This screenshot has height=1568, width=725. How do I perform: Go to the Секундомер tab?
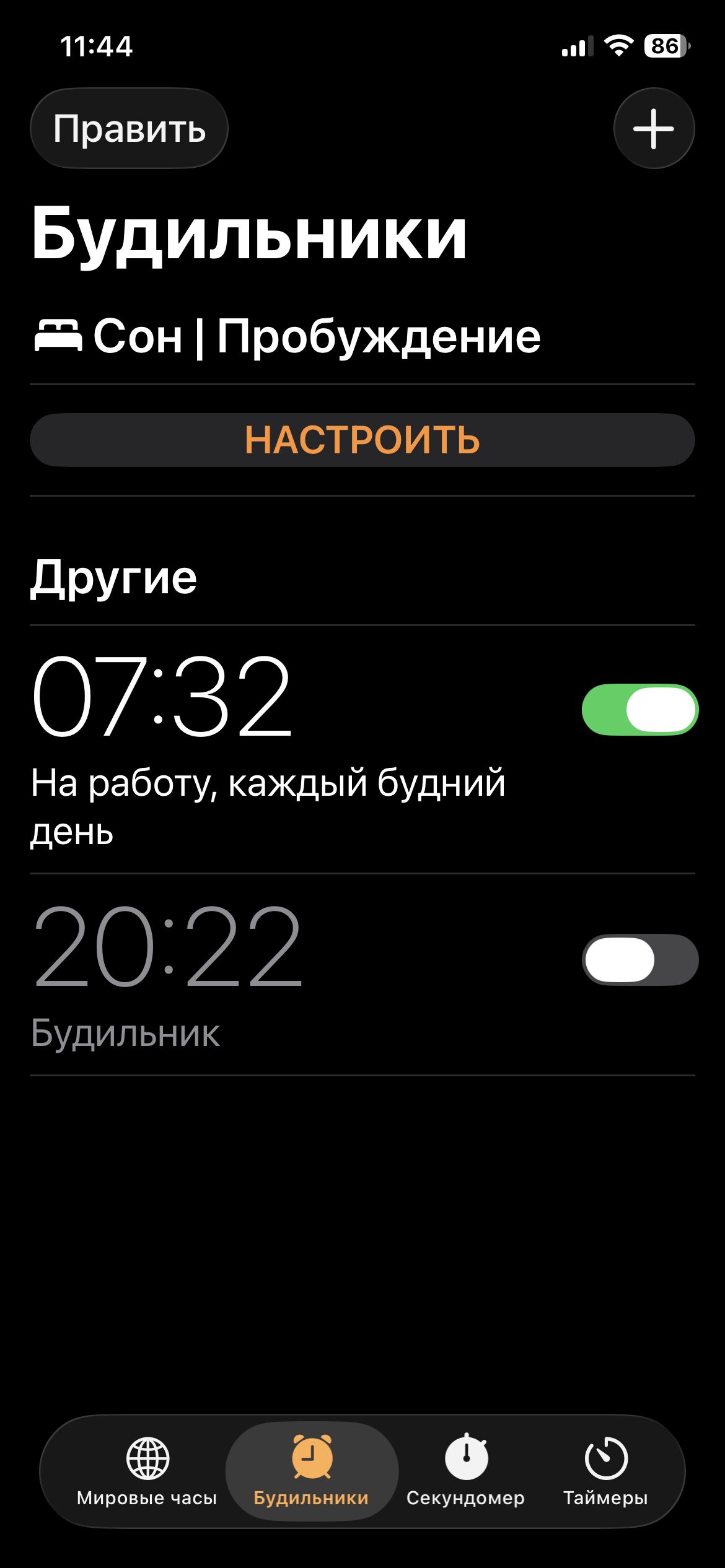pos(465,1471)
